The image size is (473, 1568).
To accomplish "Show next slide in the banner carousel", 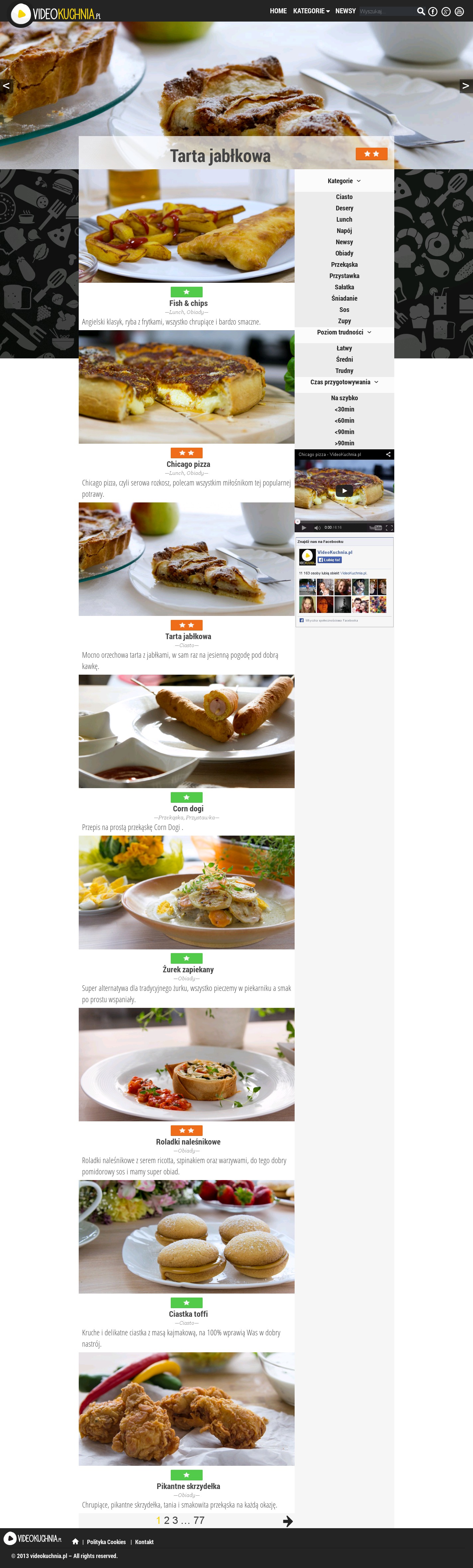I will tap(466, 86).
